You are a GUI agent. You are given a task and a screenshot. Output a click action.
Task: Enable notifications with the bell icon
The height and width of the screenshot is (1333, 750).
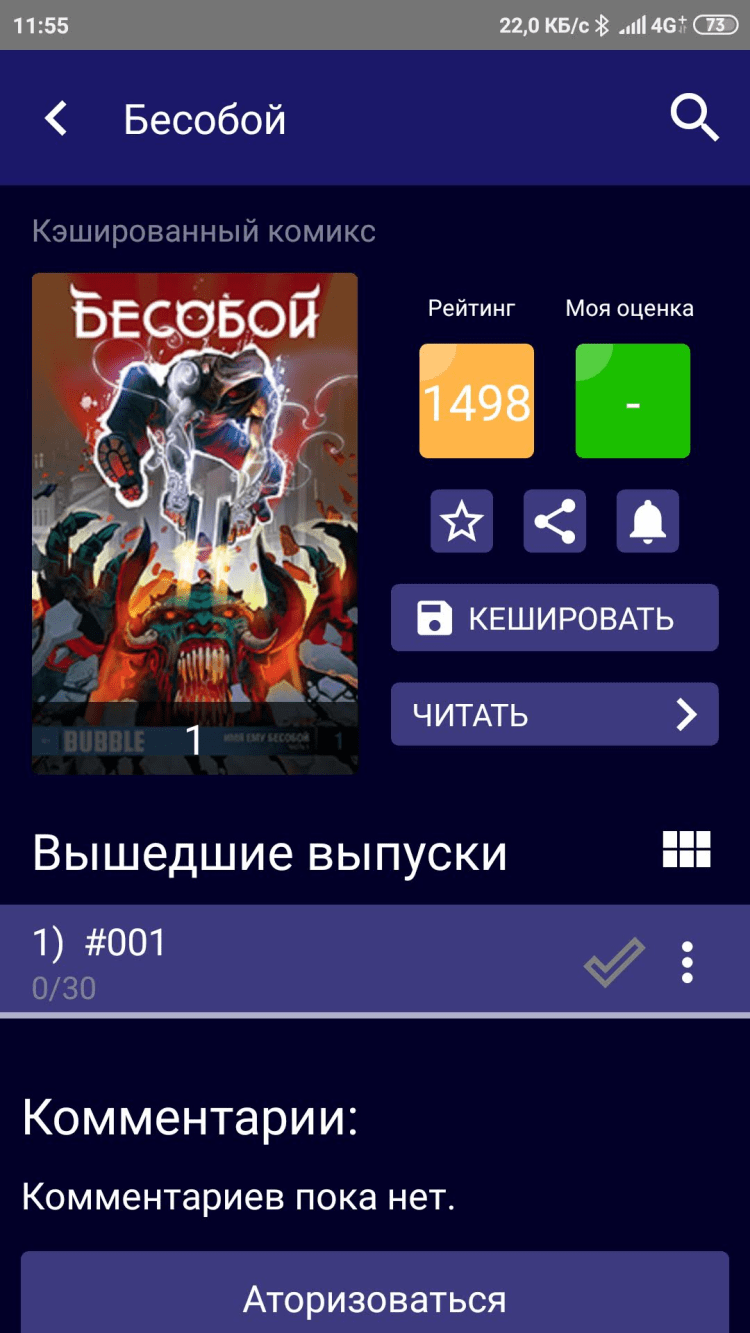pos(647,521)
